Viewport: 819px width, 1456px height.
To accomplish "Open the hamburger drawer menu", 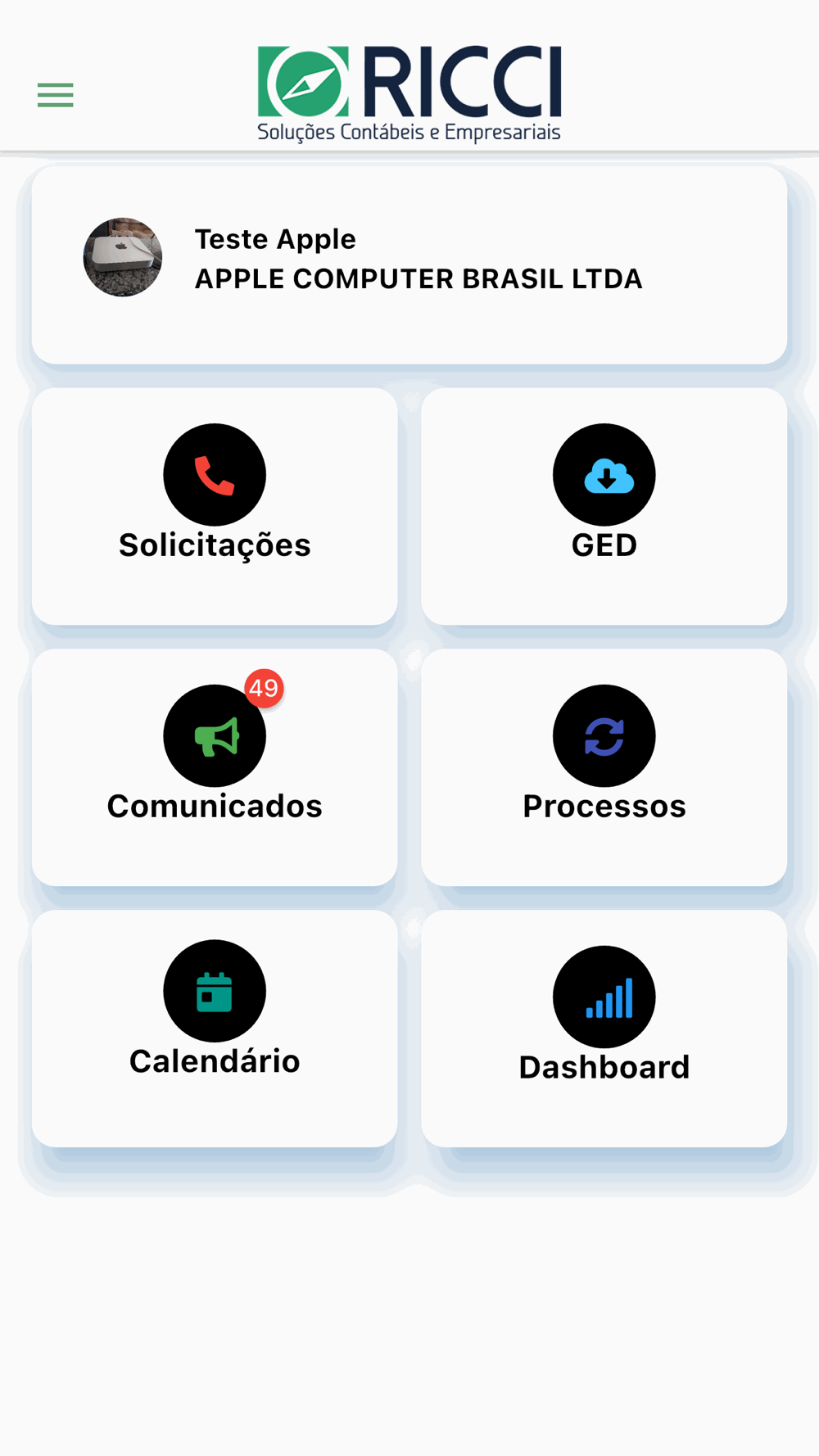I will tap(56, 95).
